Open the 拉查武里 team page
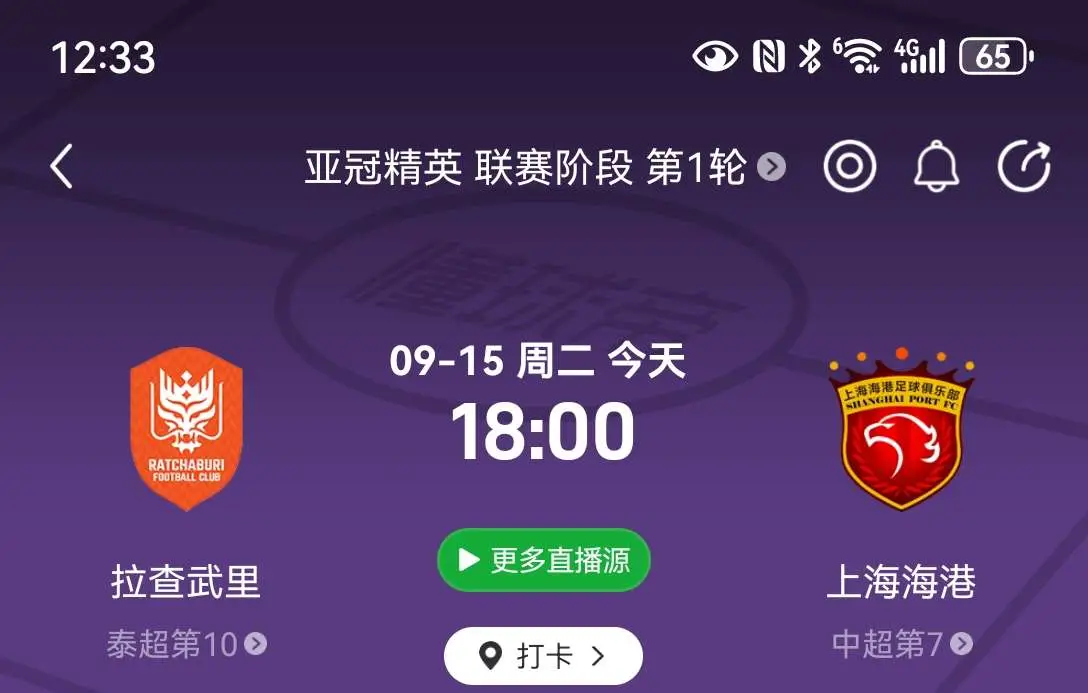Viewport: 1088px width, 693px height. coord(186,581)
